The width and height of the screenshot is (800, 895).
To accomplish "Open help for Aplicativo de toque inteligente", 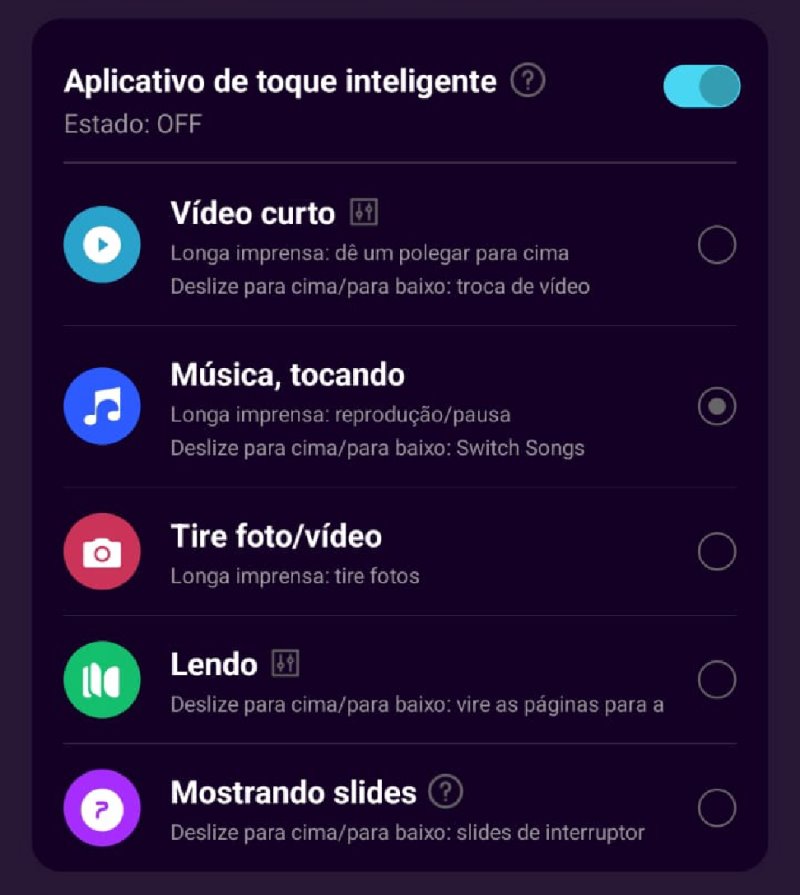I will (x=527, y=81).
